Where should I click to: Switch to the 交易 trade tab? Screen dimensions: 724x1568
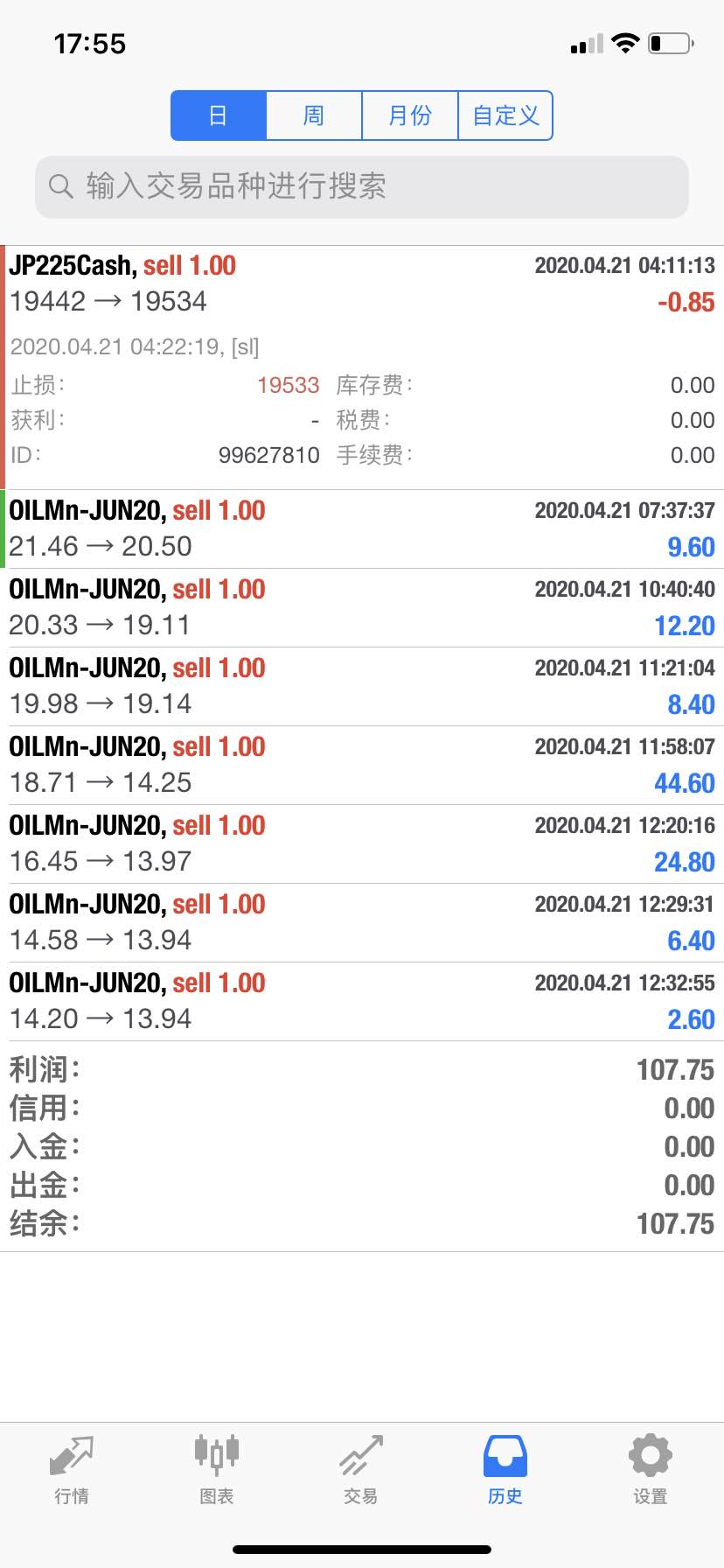361,1470
